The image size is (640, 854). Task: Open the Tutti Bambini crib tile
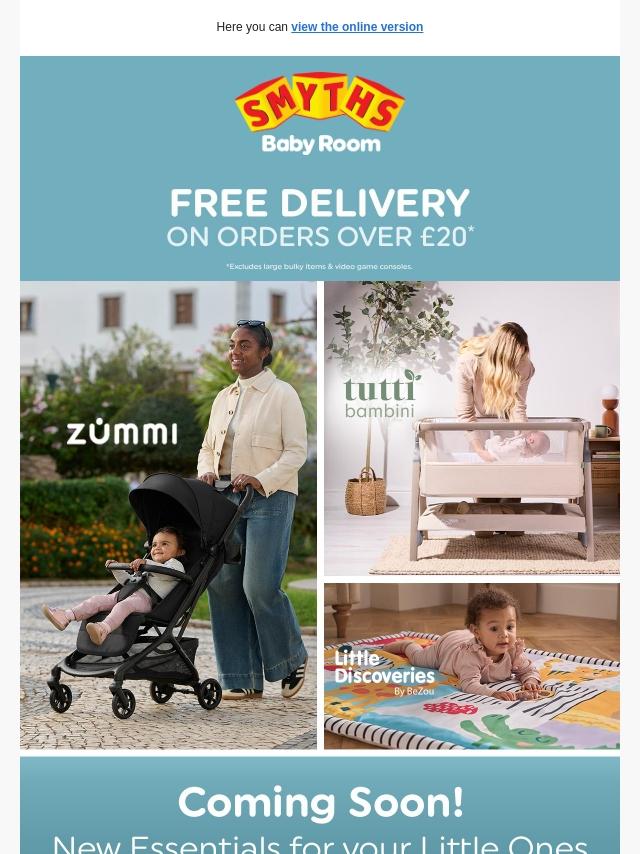472,428
